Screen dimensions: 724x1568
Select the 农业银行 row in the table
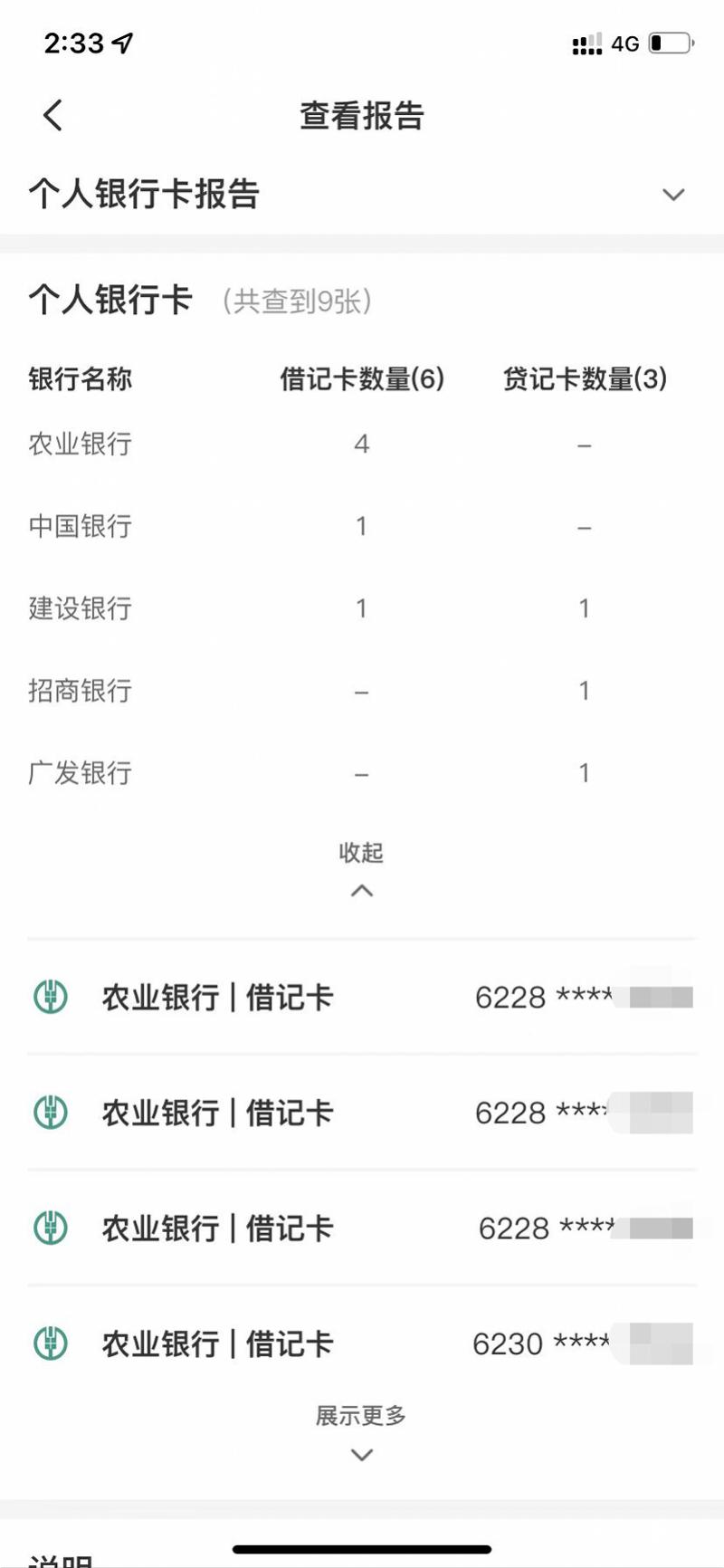tap(81, 444)
